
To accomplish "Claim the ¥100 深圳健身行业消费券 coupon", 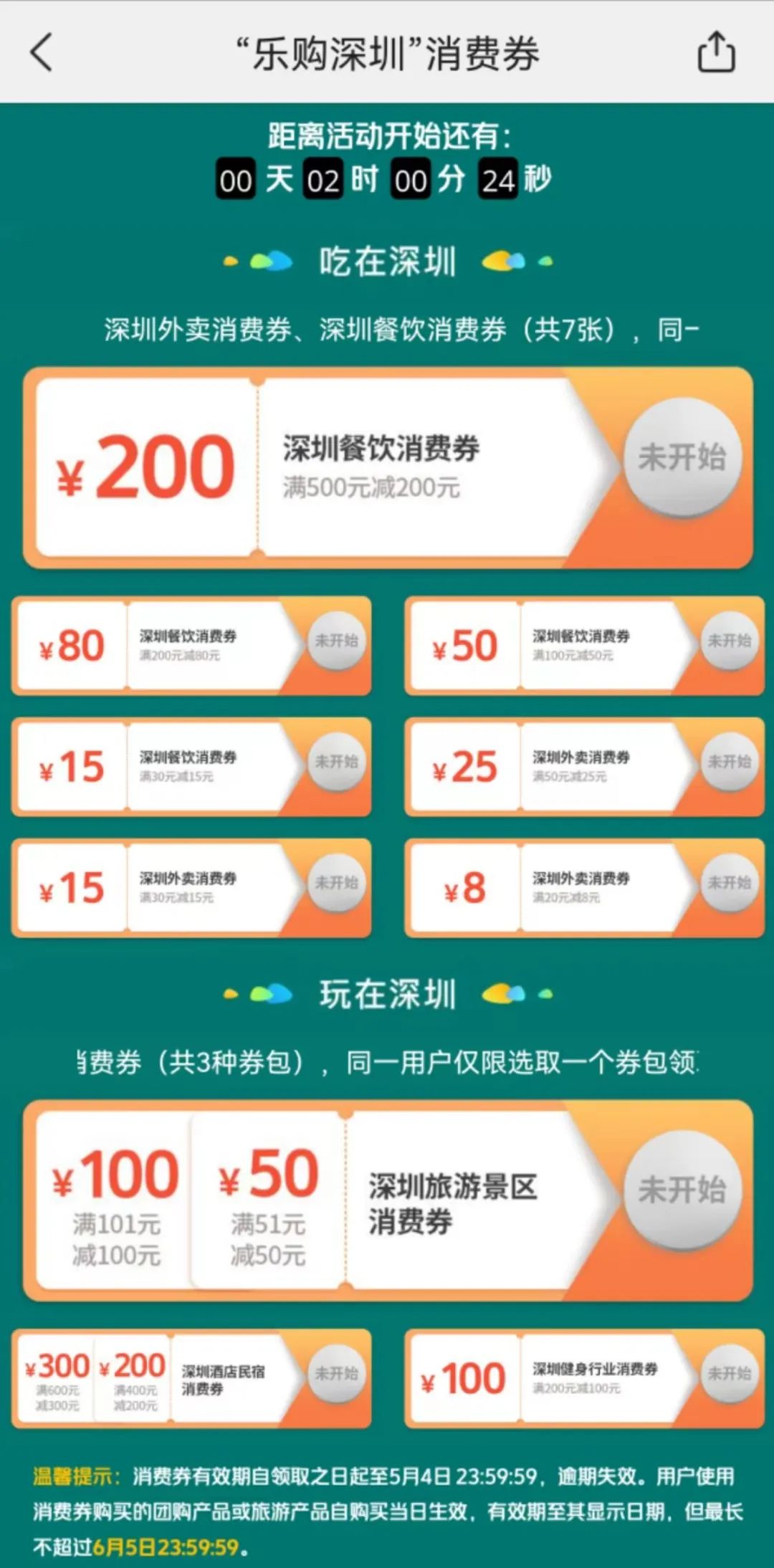I will [x=729, y=1374].
